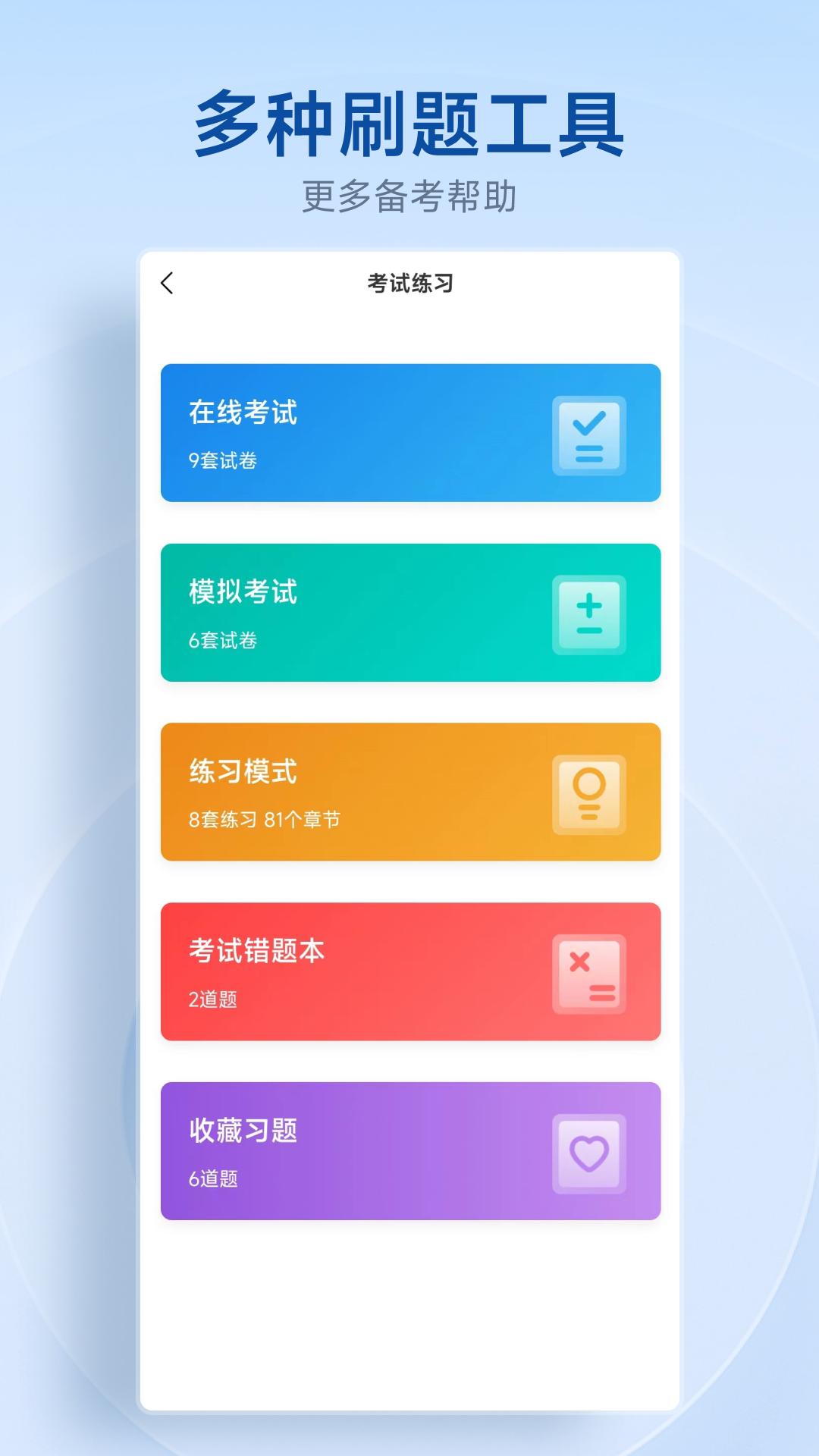Viewport: 819px width, 1456px height.
Task: Click the 多种刷题工具 heading text
Action: coord(409,125)
